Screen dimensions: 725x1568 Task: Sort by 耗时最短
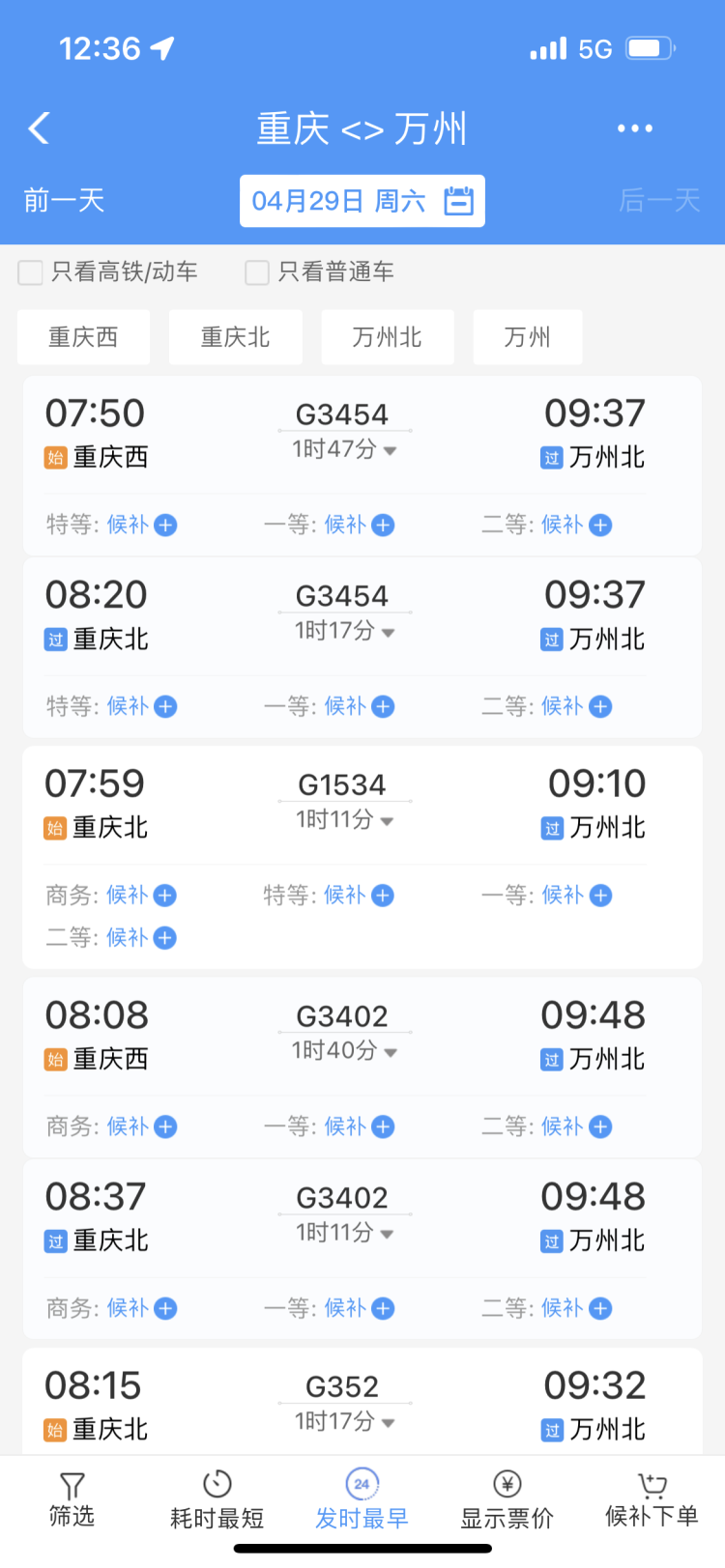tap(217, 1499)
